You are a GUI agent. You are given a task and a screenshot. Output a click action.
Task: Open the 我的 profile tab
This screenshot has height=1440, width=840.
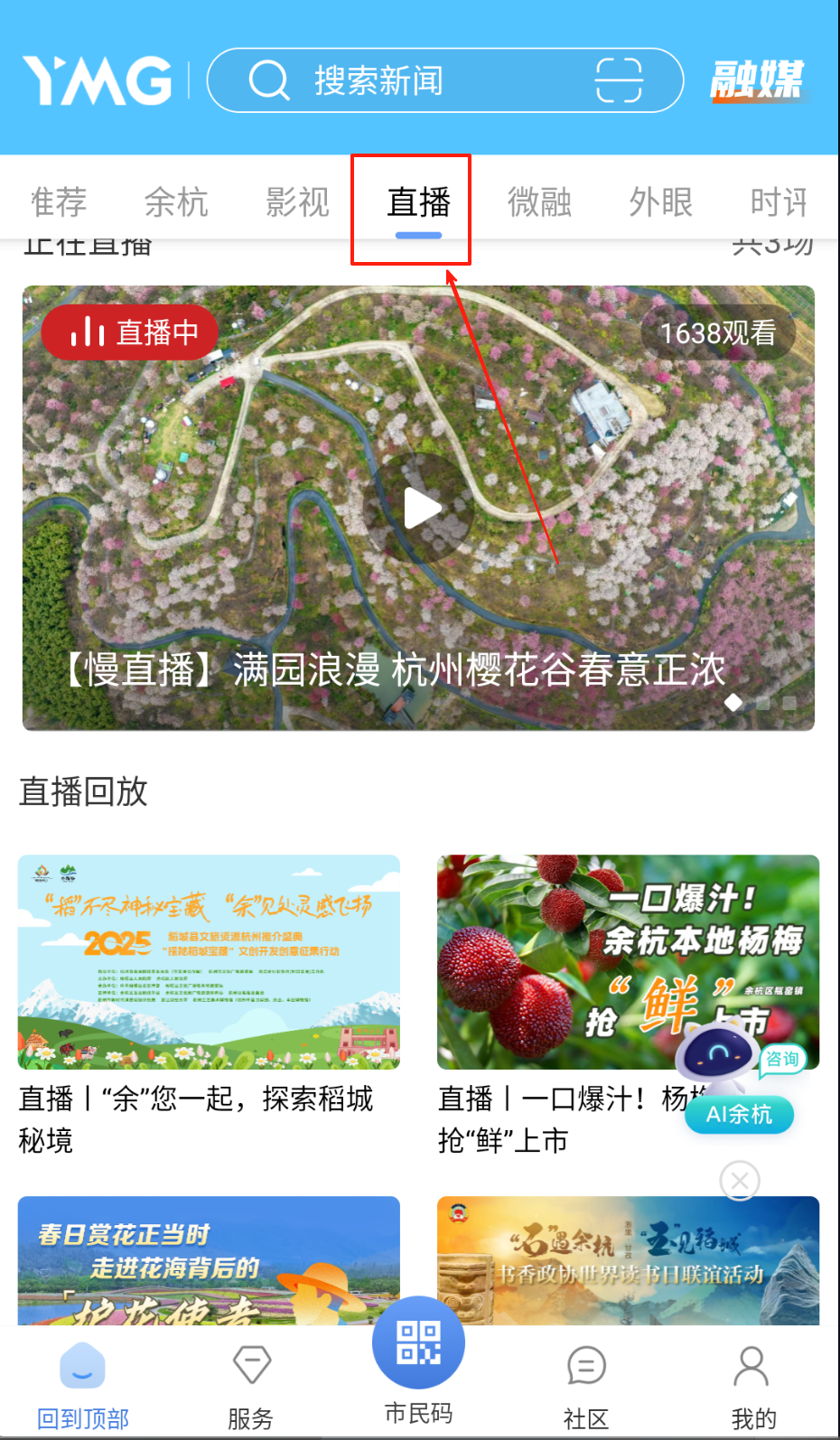point(752,1384)
